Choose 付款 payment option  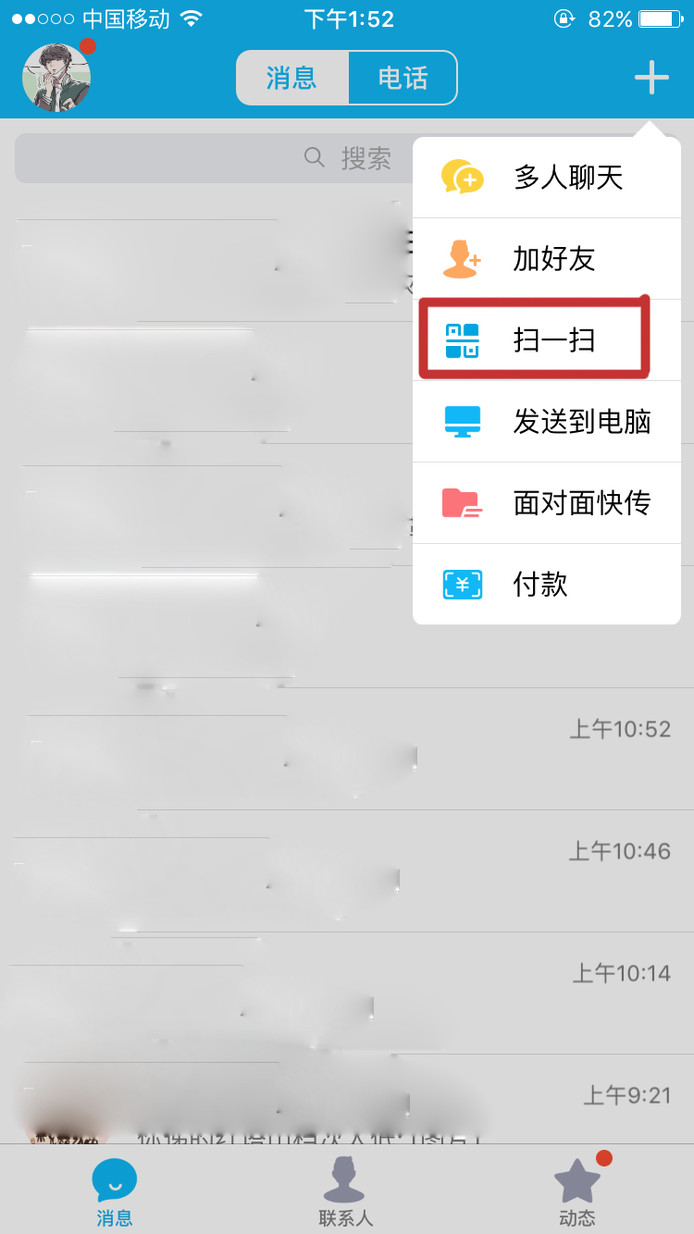coord(547,584)
